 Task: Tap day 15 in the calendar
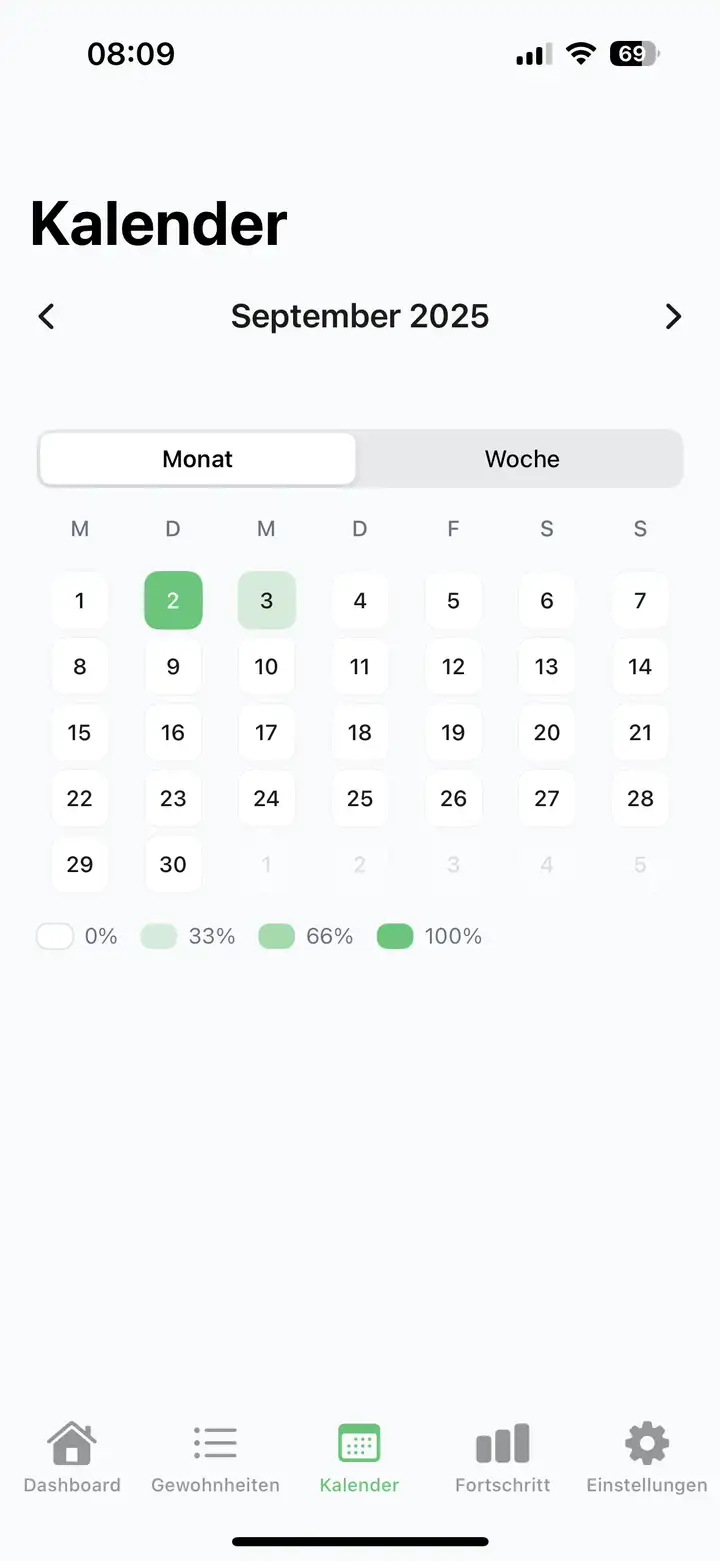(x=80, y=732)
